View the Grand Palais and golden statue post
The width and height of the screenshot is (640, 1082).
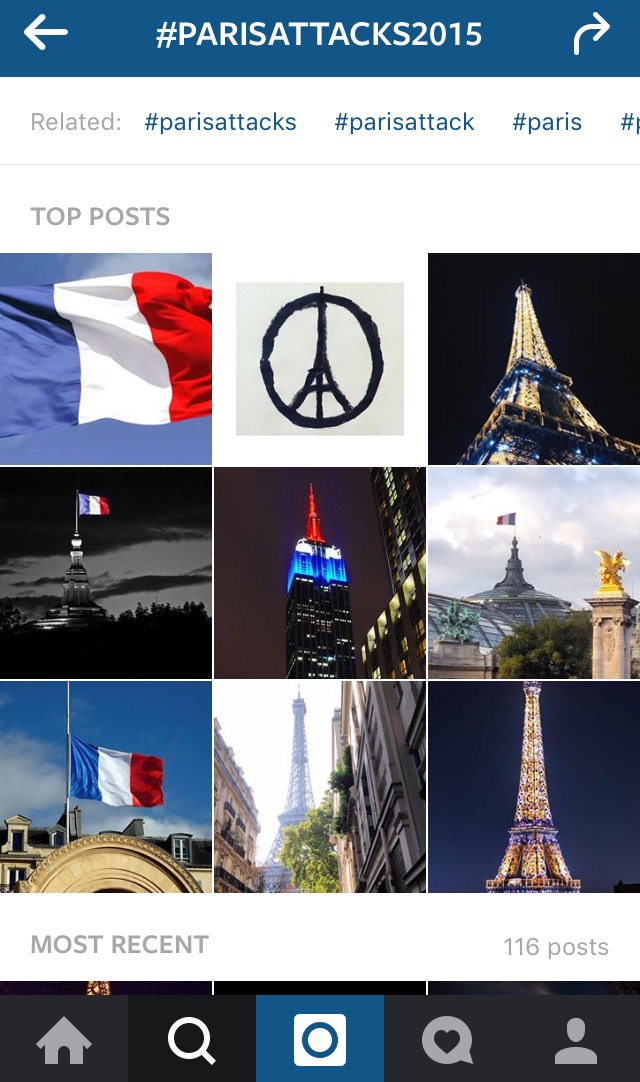(534, 573)
